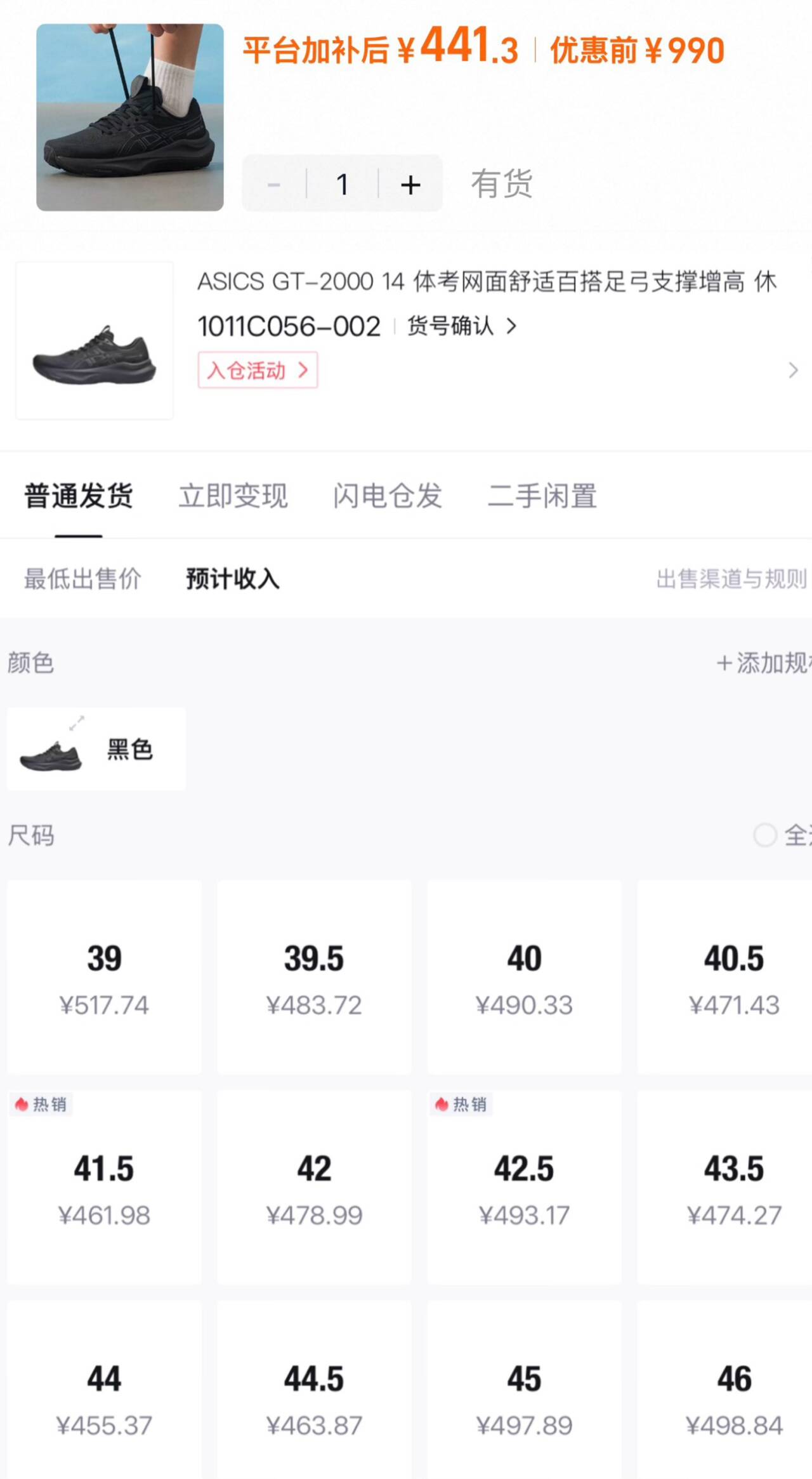Open 货号确认 item number confirmation

462,326
